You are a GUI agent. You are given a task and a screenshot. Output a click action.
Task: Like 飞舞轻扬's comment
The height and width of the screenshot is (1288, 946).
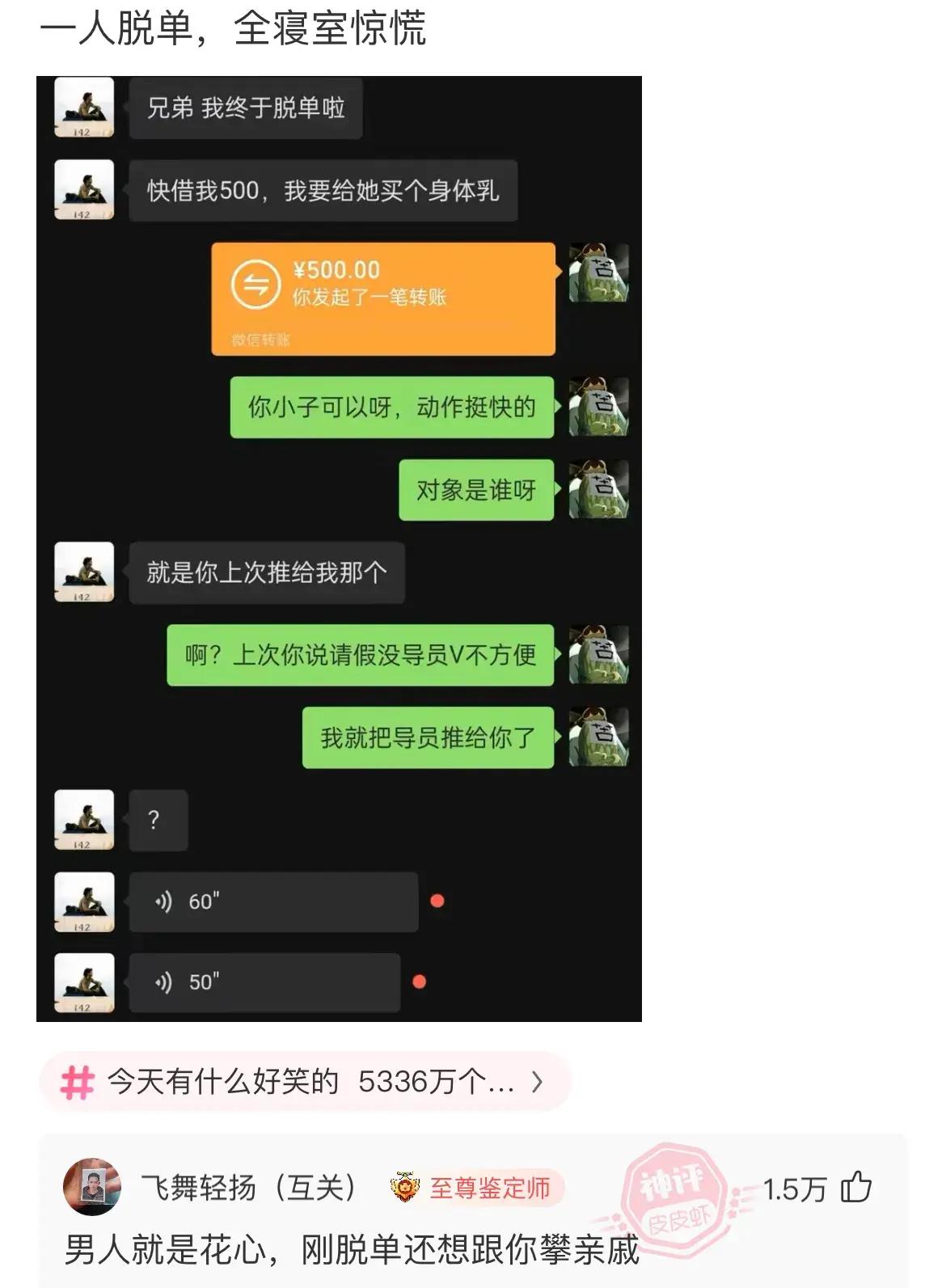(855, 1188)
